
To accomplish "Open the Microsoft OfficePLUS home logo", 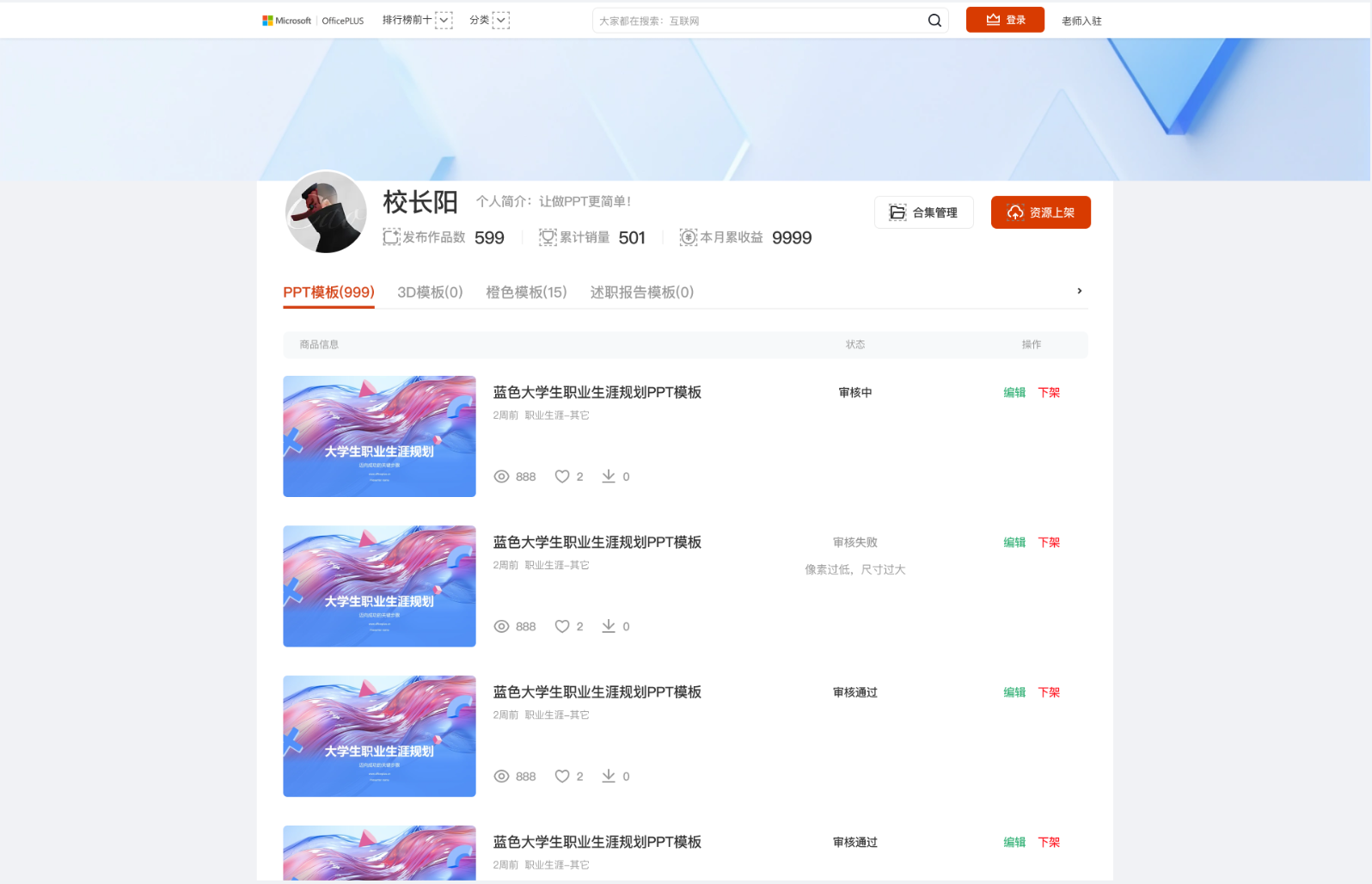I will click(x=313, y=21).
